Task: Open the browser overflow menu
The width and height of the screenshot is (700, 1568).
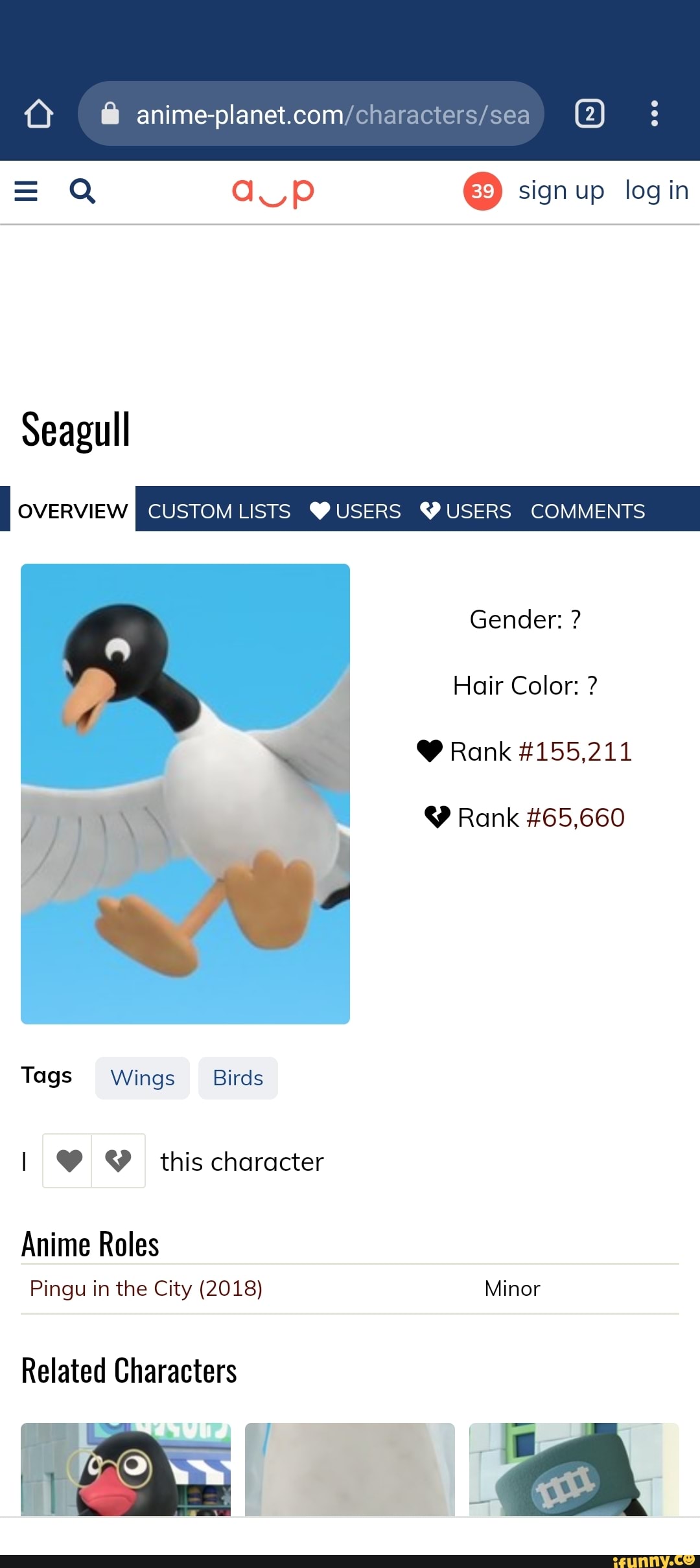Action: pyautogui.click(x=654, y=114)
